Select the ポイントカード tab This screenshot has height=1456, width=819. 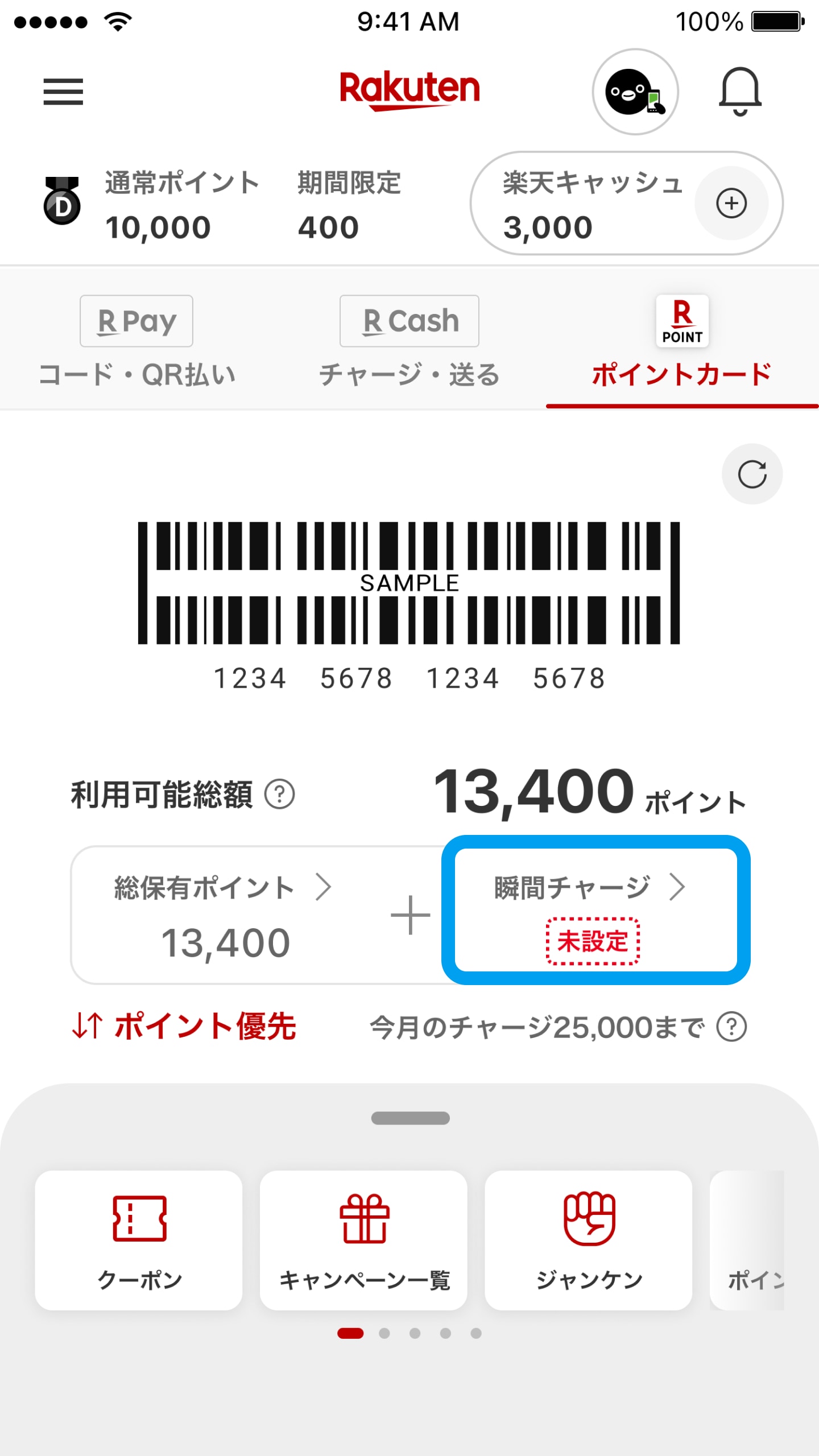[x=682, y=341]
